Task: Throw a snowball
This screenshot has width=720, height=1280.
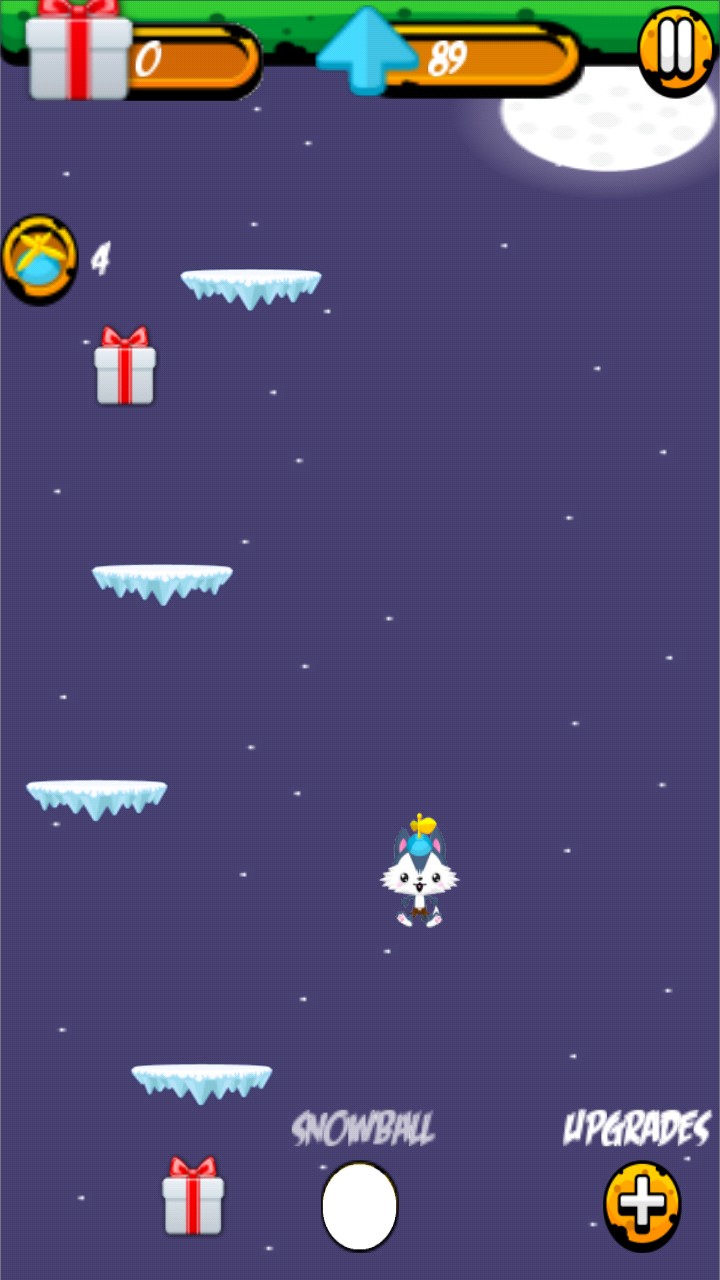Action: click(360, 1206)
